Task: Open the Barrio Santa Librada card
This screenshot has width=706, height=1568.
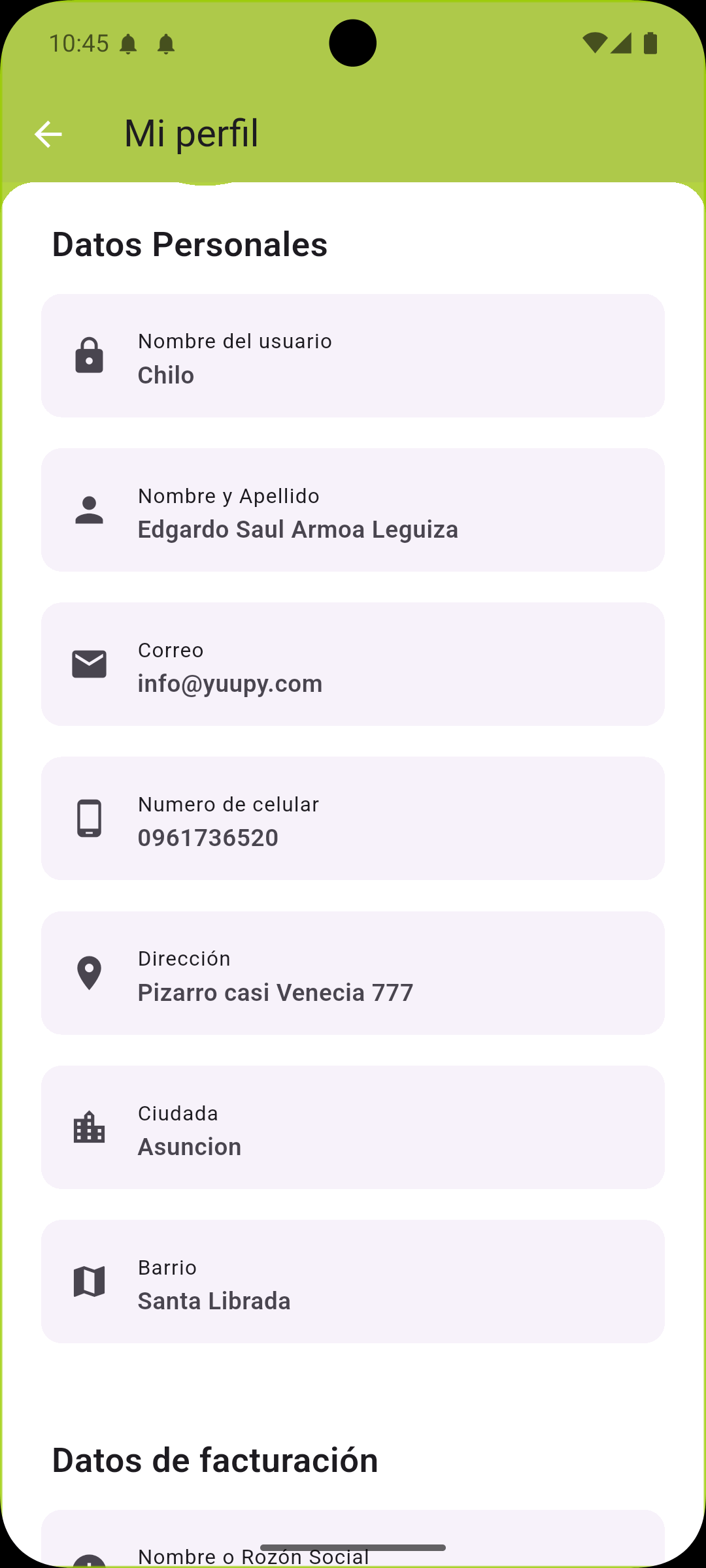Action: 353,1281
